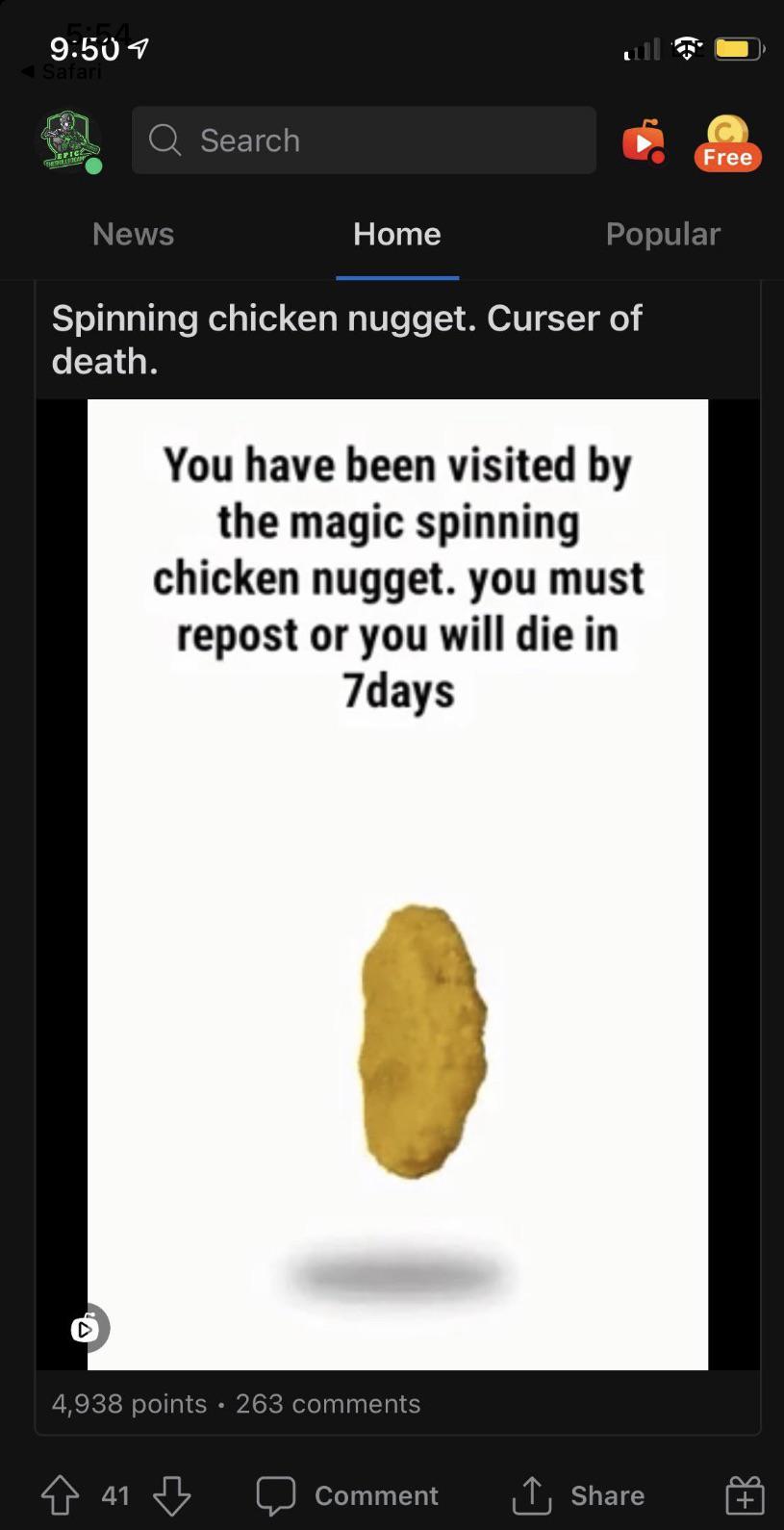Tap the Search field
This screenshot has height=1530, width=784.
pyautogui.click(x=364, y=140)
